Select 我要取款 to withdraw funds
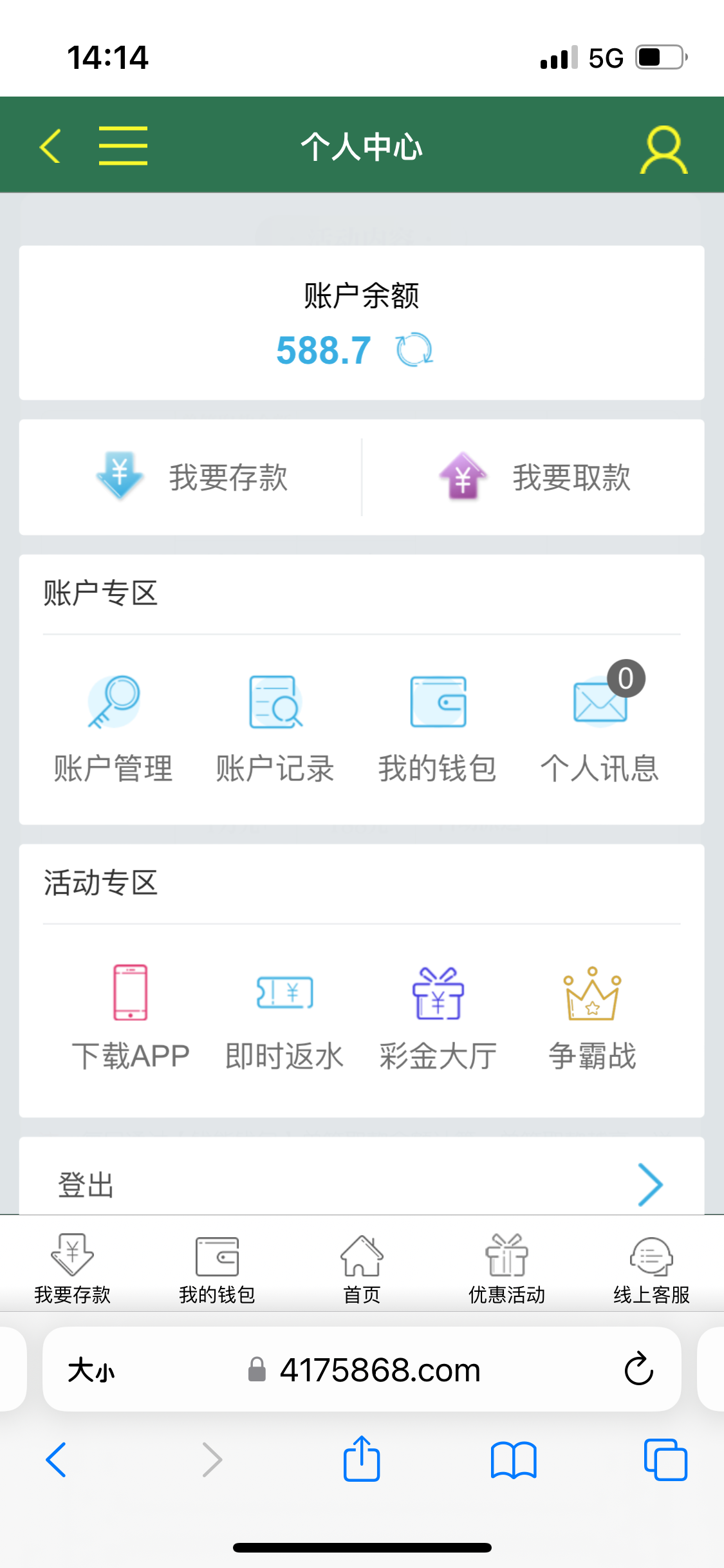Image resolution: width=724 pixels, height=1568 pixels. tap(534, 477)
